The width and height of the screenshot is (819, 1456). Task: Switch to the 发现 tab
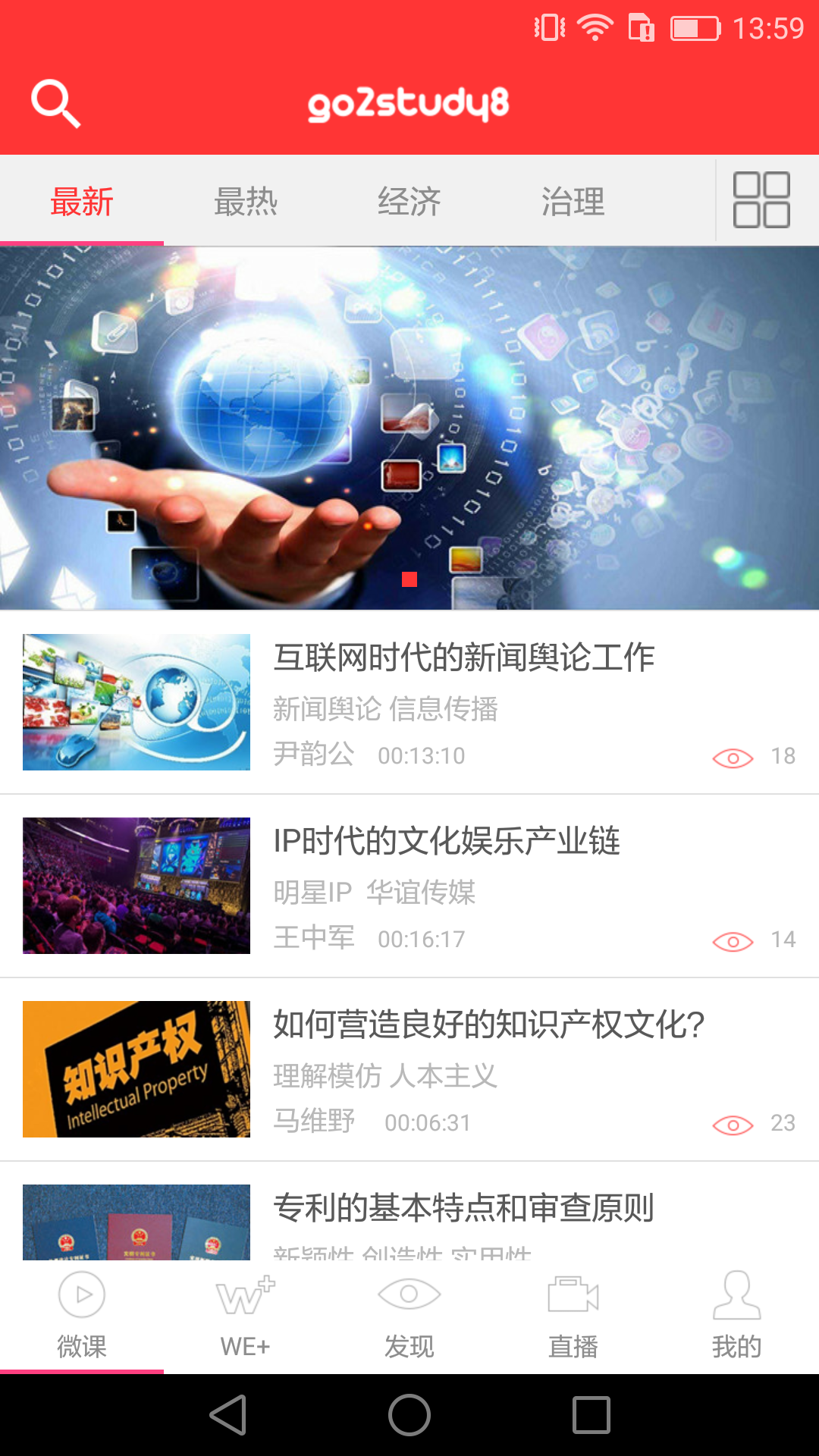pyautogui.click(x=409, y=1316)
